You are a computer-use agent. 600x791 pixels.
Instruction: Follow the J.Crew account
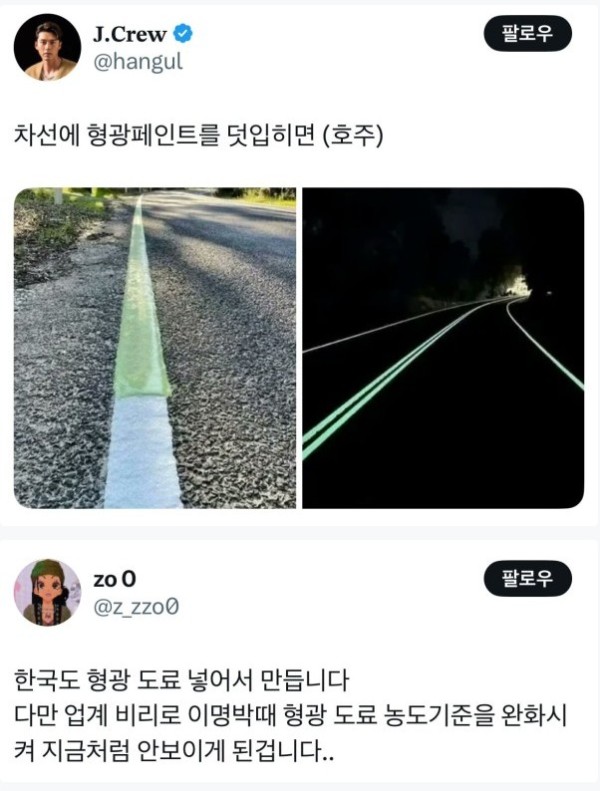(527, 34)
